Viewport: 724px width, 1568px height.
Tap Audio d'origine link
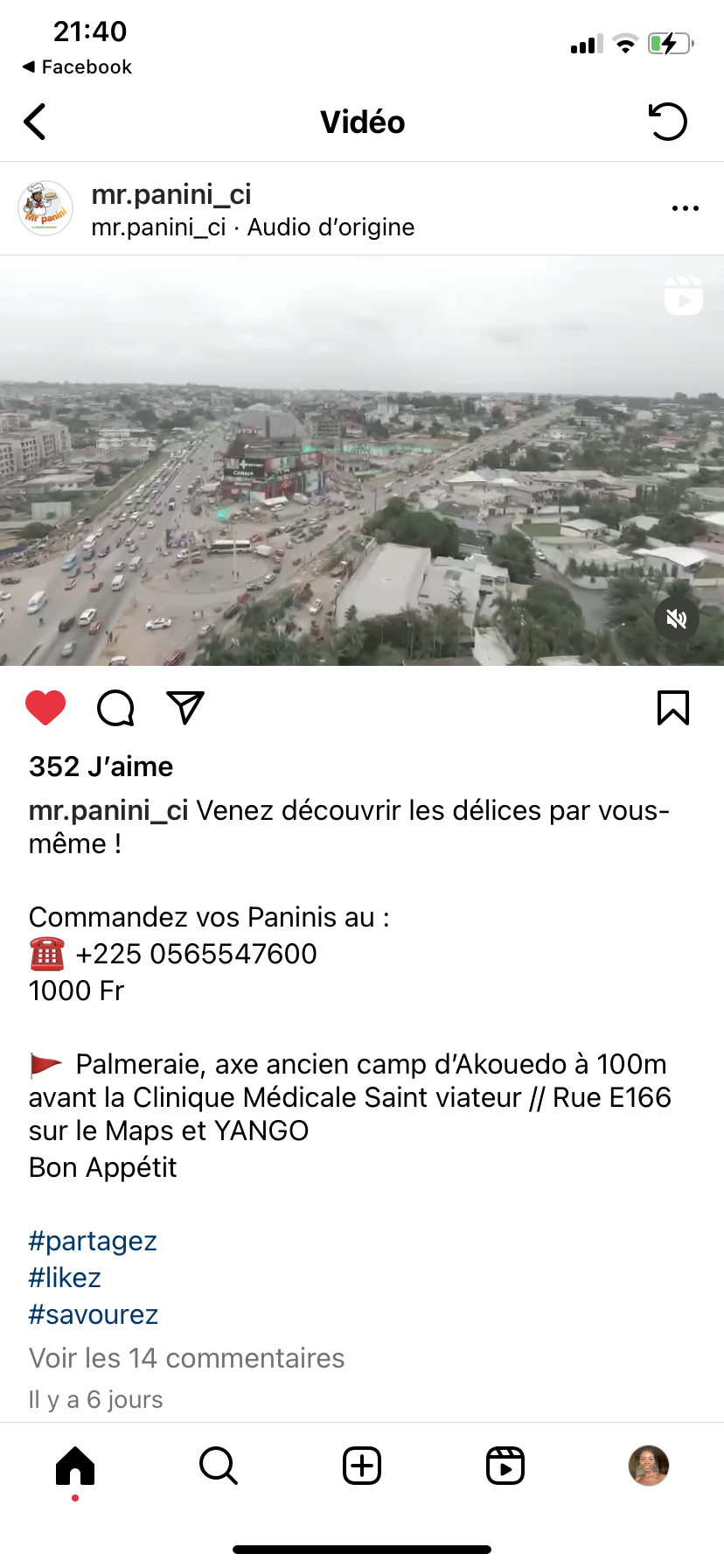click(331, 227)
